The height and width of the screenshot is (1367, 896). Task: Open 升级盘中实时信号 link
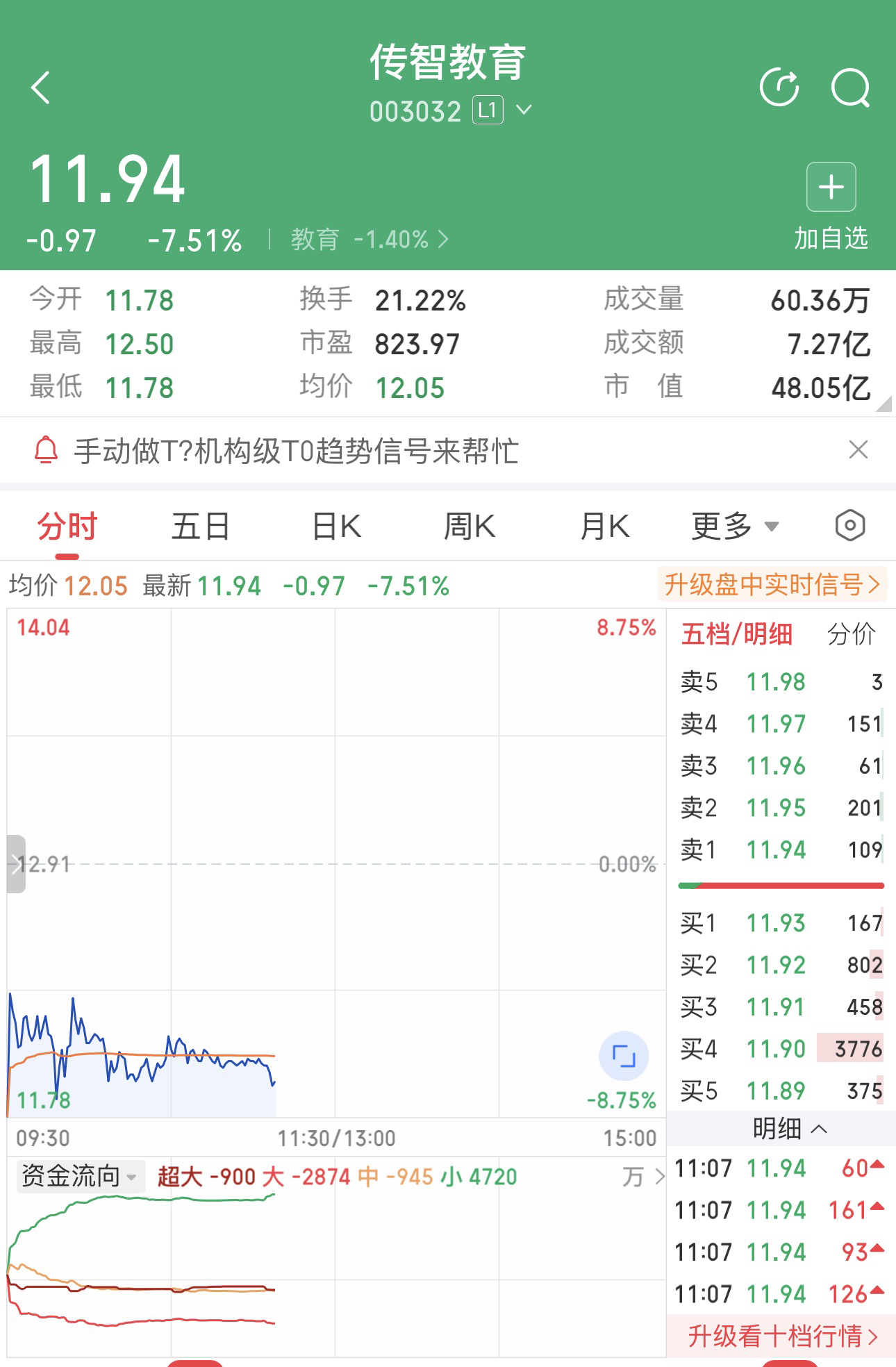point(772,585)
